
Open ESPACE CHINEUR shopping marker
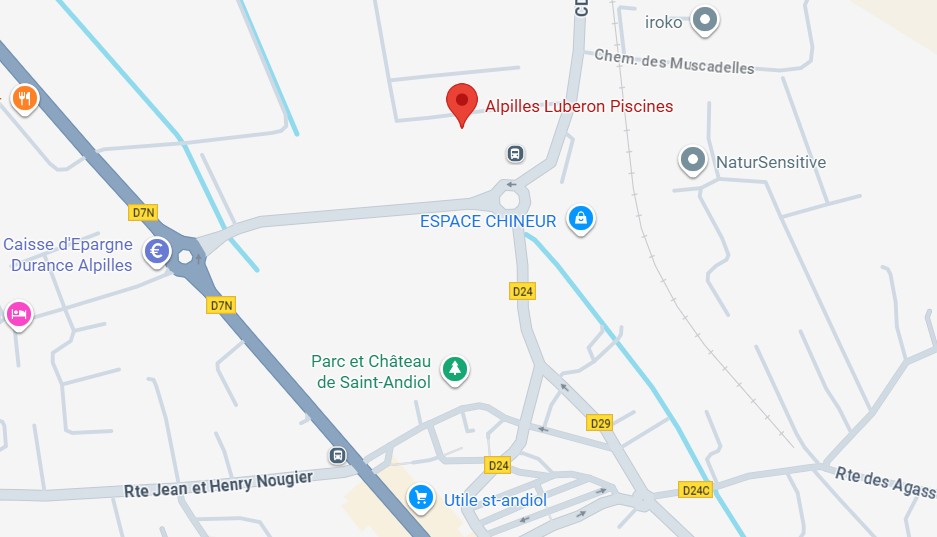click(x=580, y=217)
